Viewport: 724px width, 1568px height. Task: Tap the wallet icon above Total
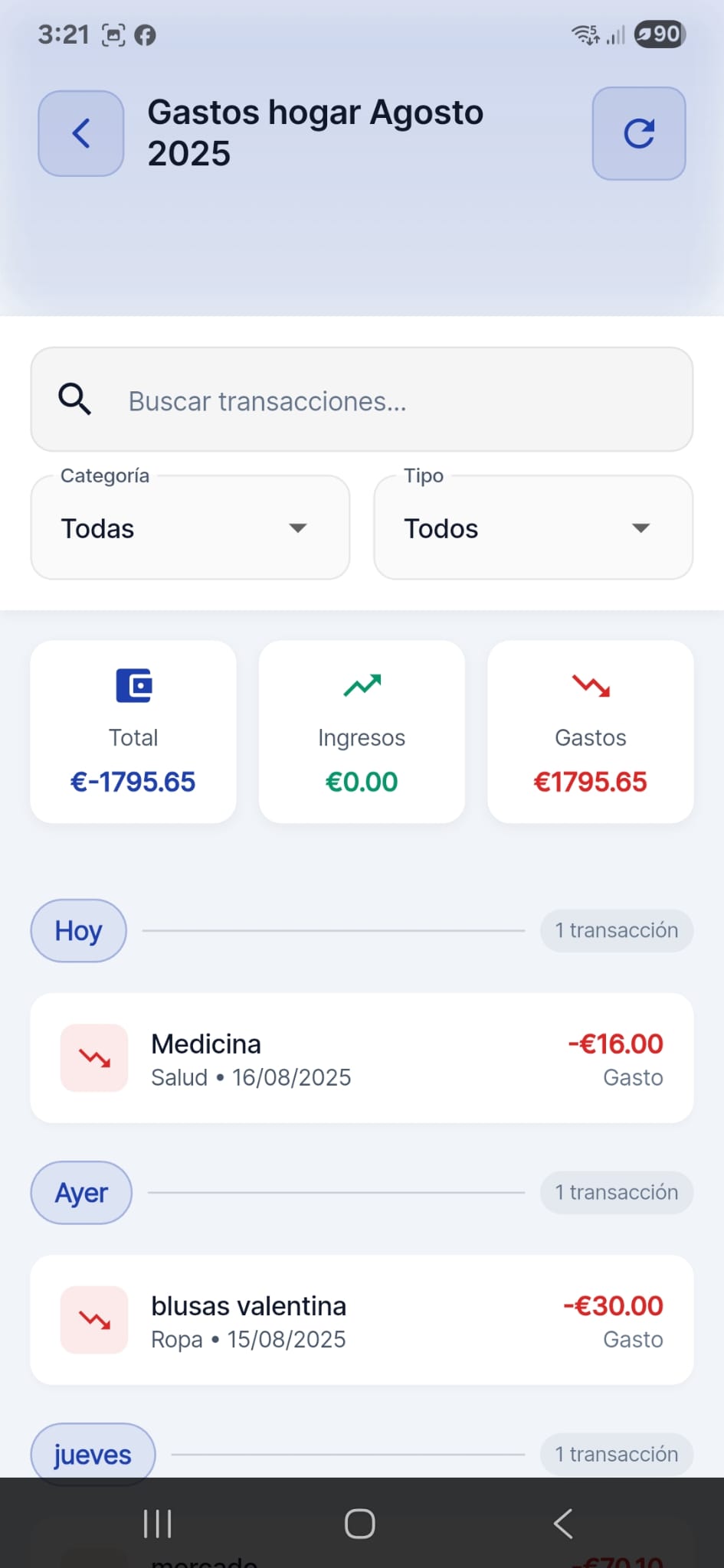[x=133, y=685]
